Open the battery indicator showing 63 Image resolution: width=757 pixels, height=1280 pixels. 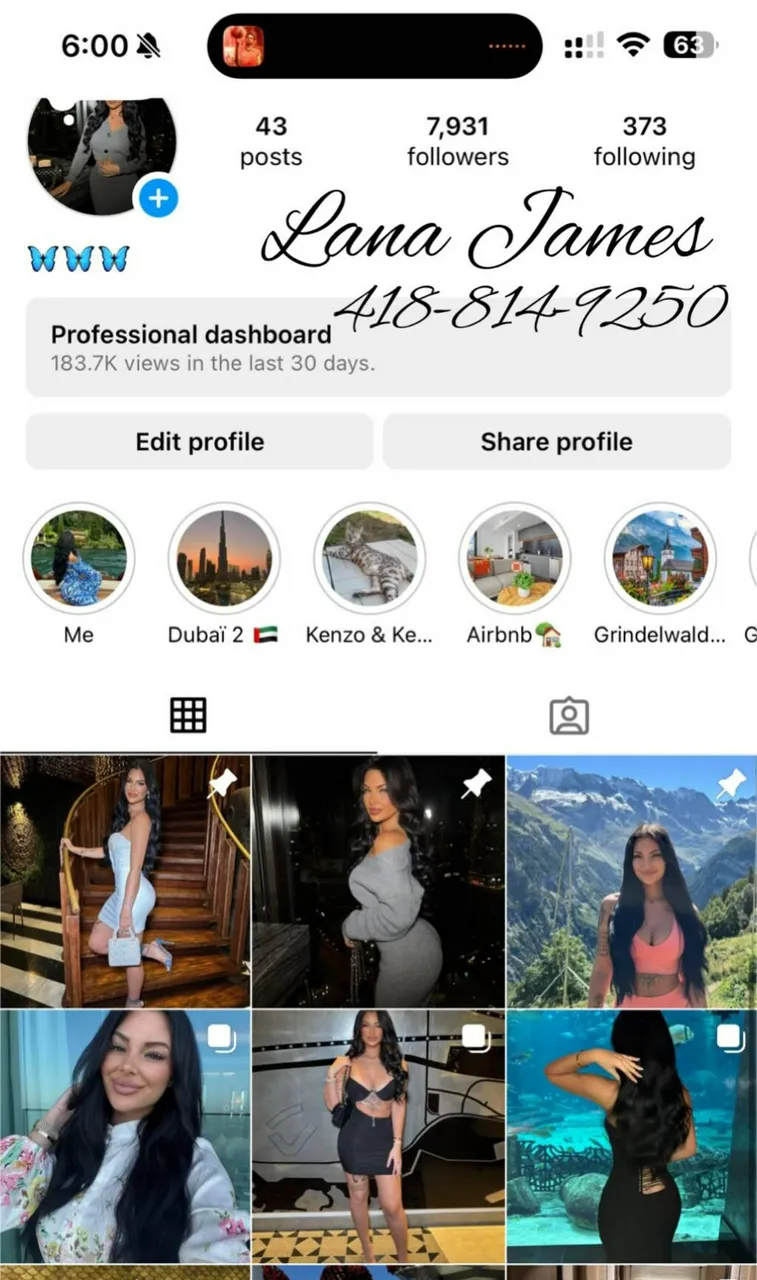coord(688,44)
